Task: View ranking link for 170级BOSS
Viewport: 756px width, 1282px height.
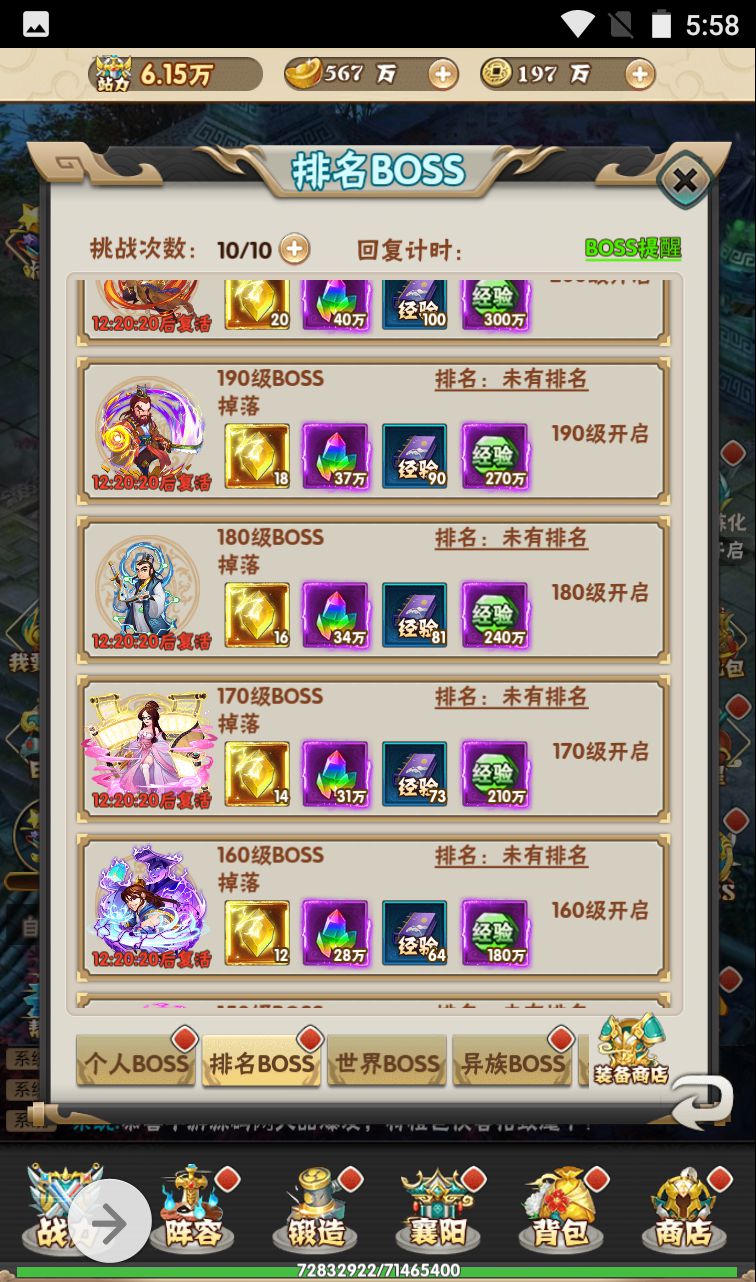Action: pyautogui.click(x=511, y=697)
